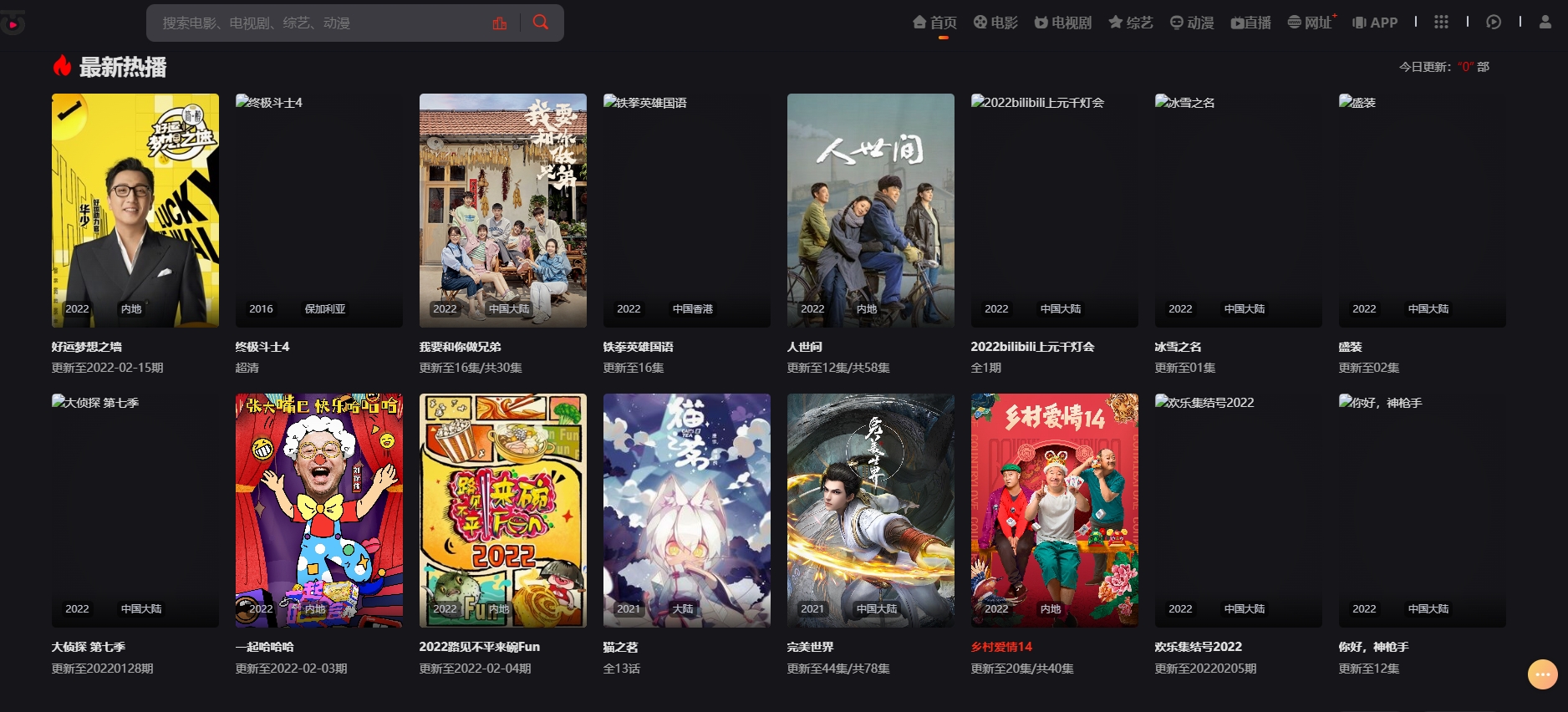1568x712 pixels.
Task: Open the APP download link
Action: tap(1375, 23)
